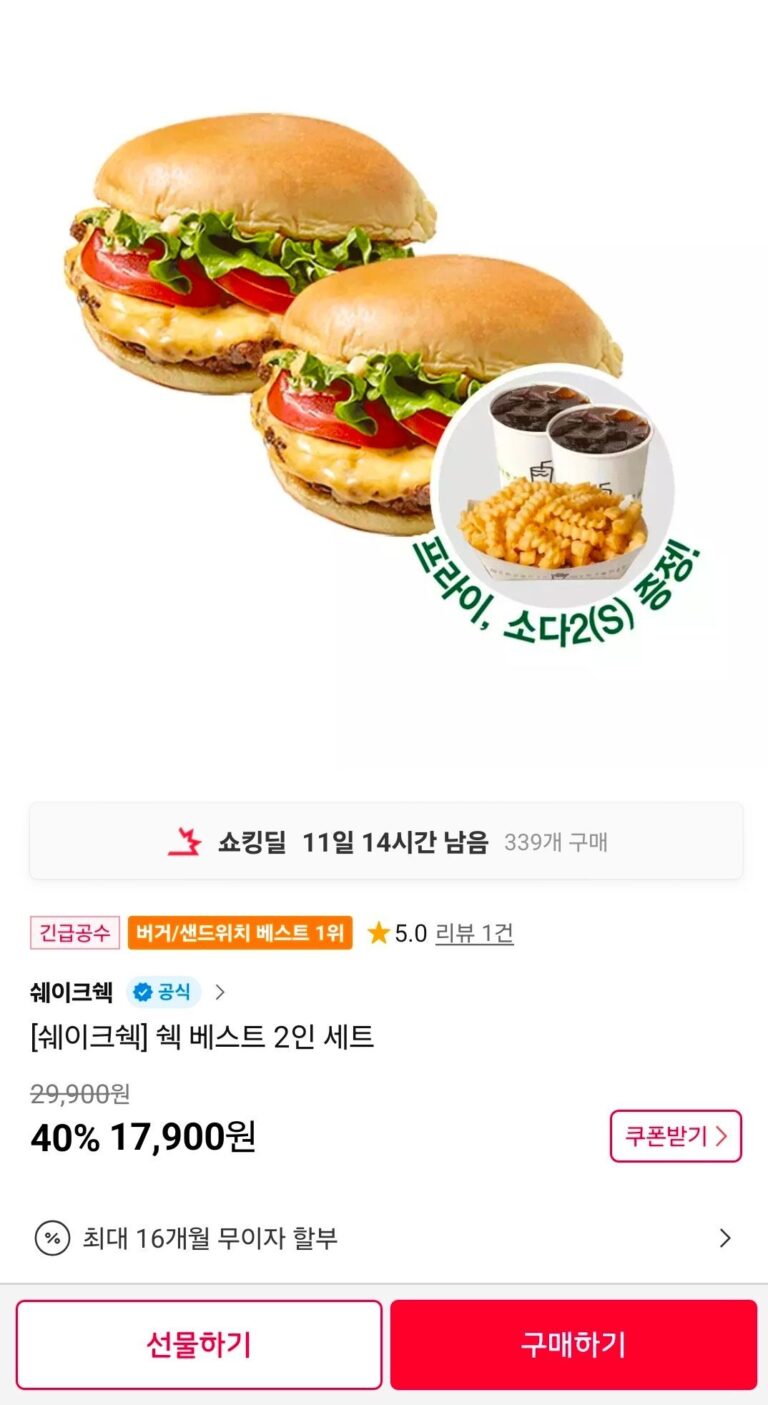This screenshot has width=768, height=1405.
Task: Visit the 쉐이크쉑 official brand page
Action: click(128, 992)
